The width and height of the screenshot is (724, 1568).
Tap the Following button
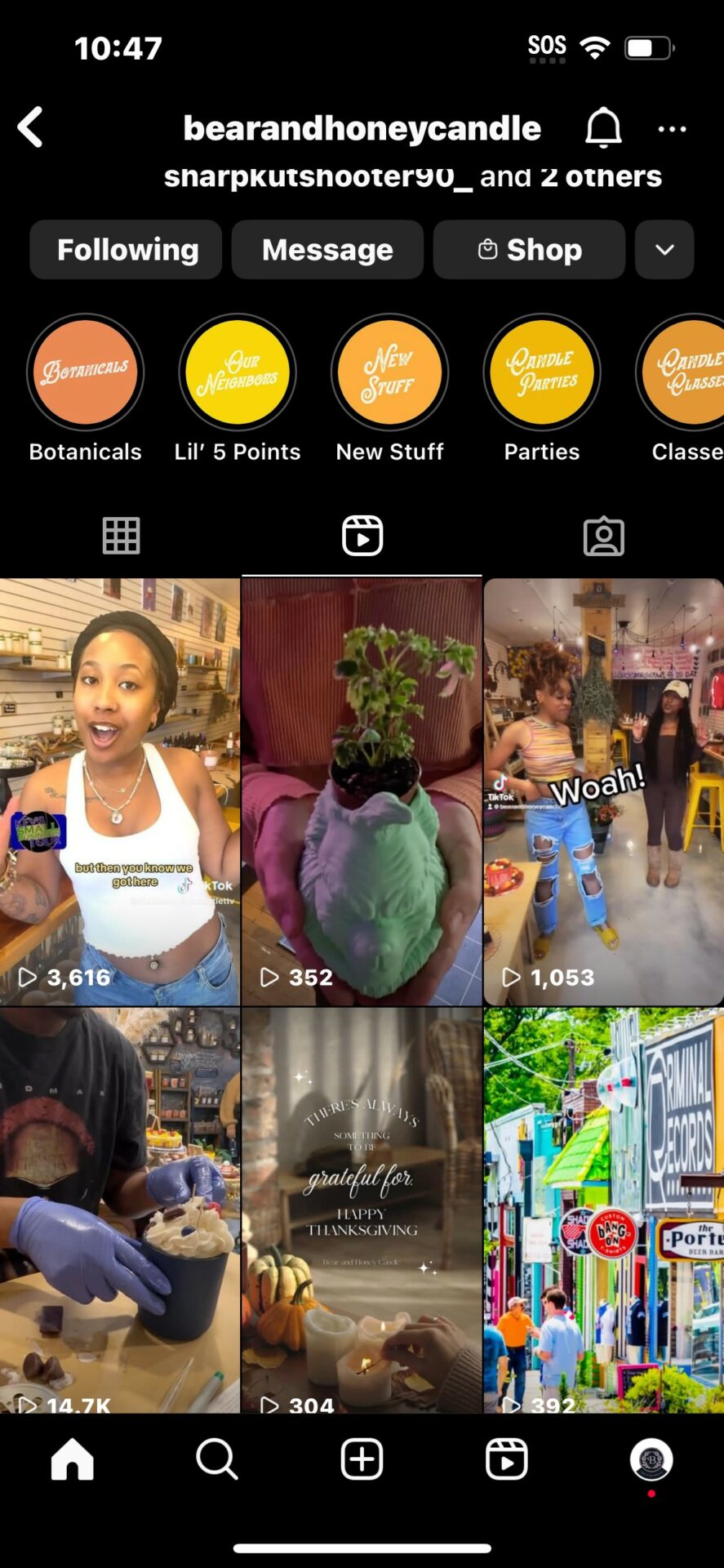pyautogui.click(x=127, y=250)
